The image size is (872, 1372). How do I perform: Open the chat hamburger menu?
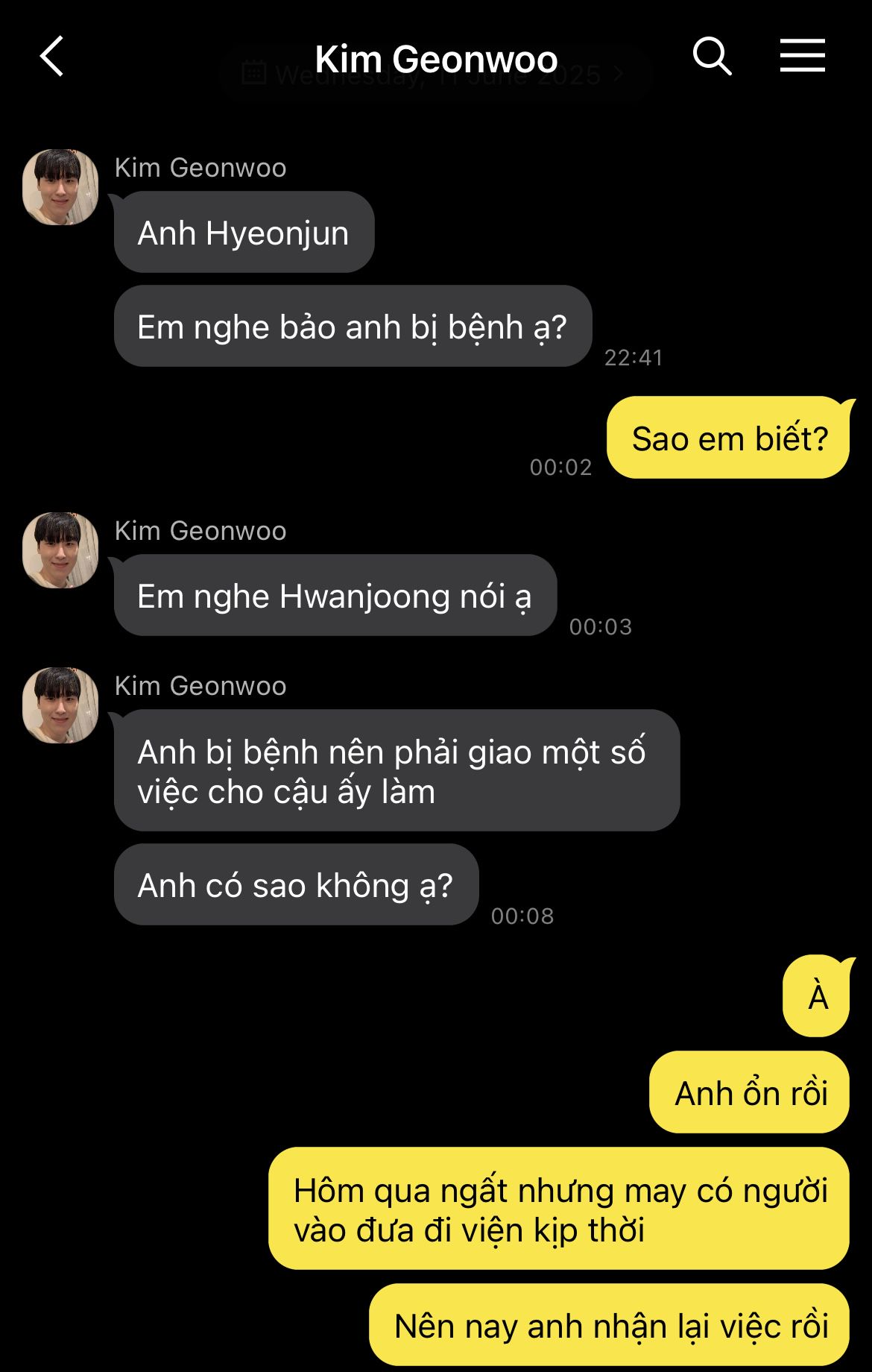[802, 57]
